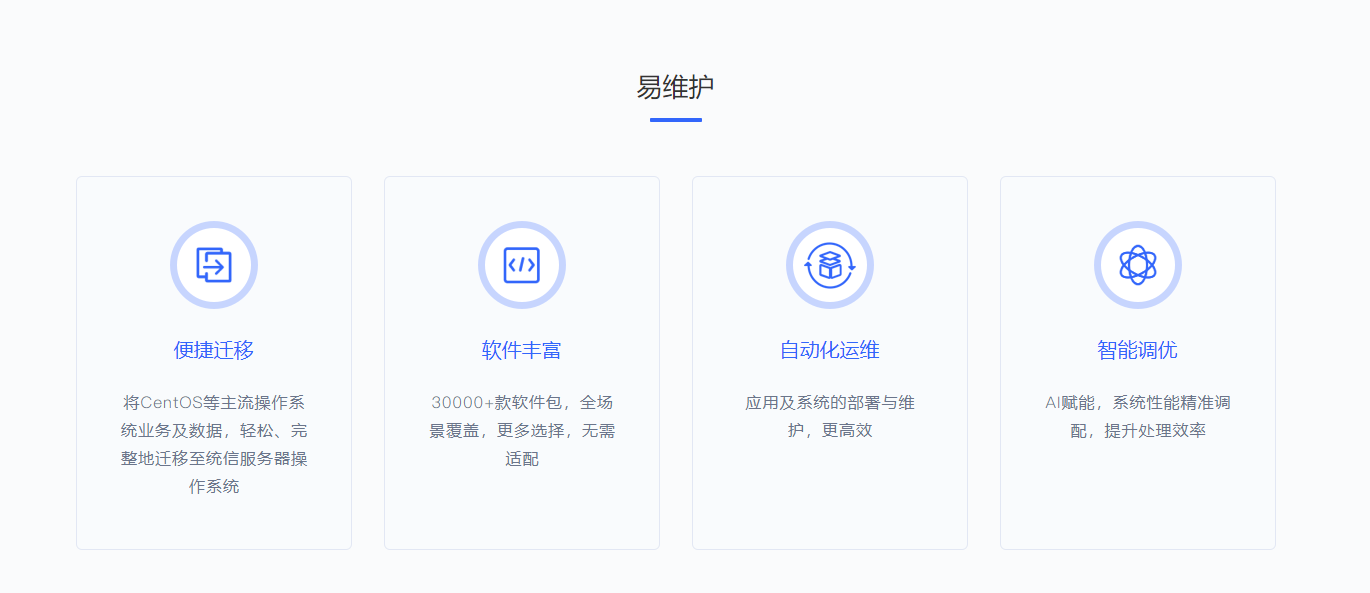Open the 便捷迁移 card

point(214,362)
